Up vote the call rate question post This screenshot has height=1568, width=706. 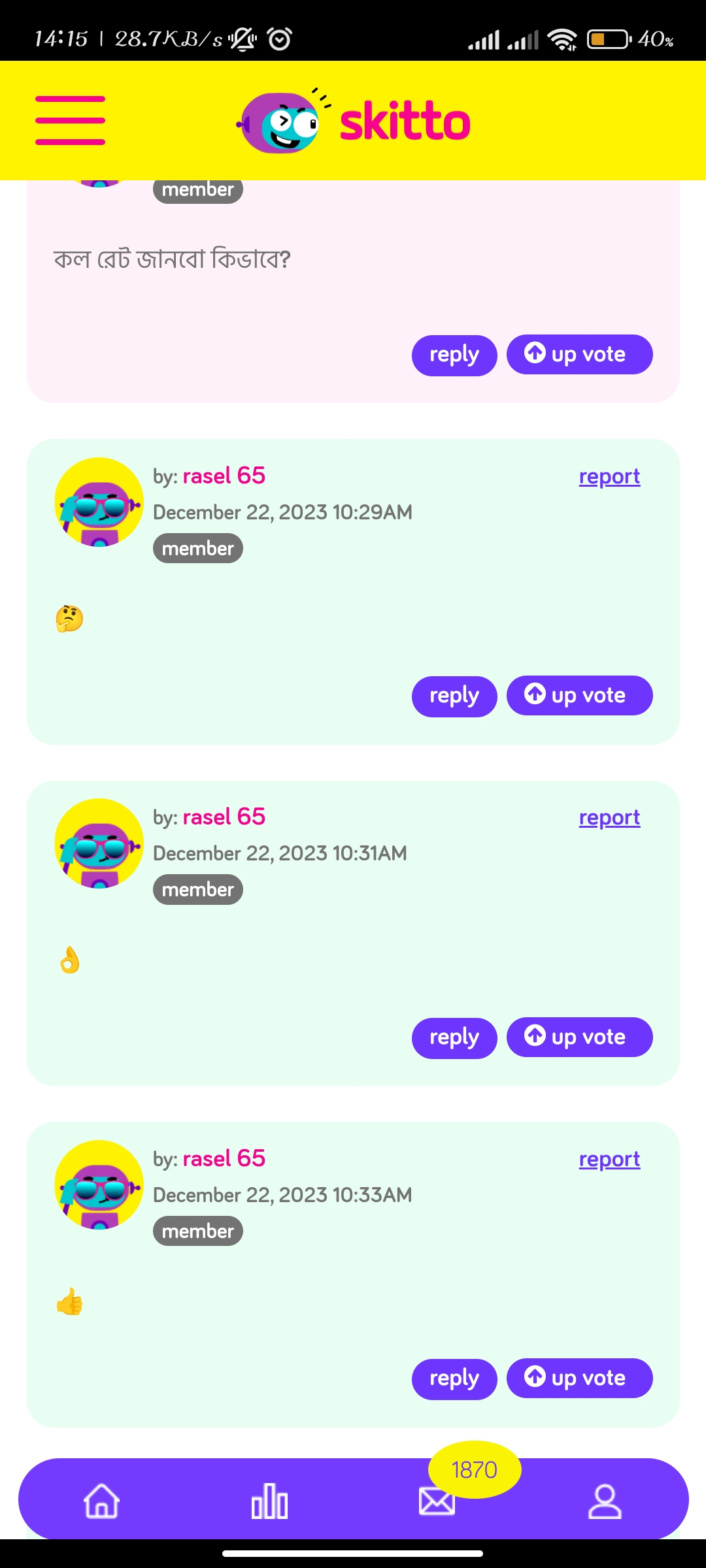pyautogui.click(x=580, y=355)
